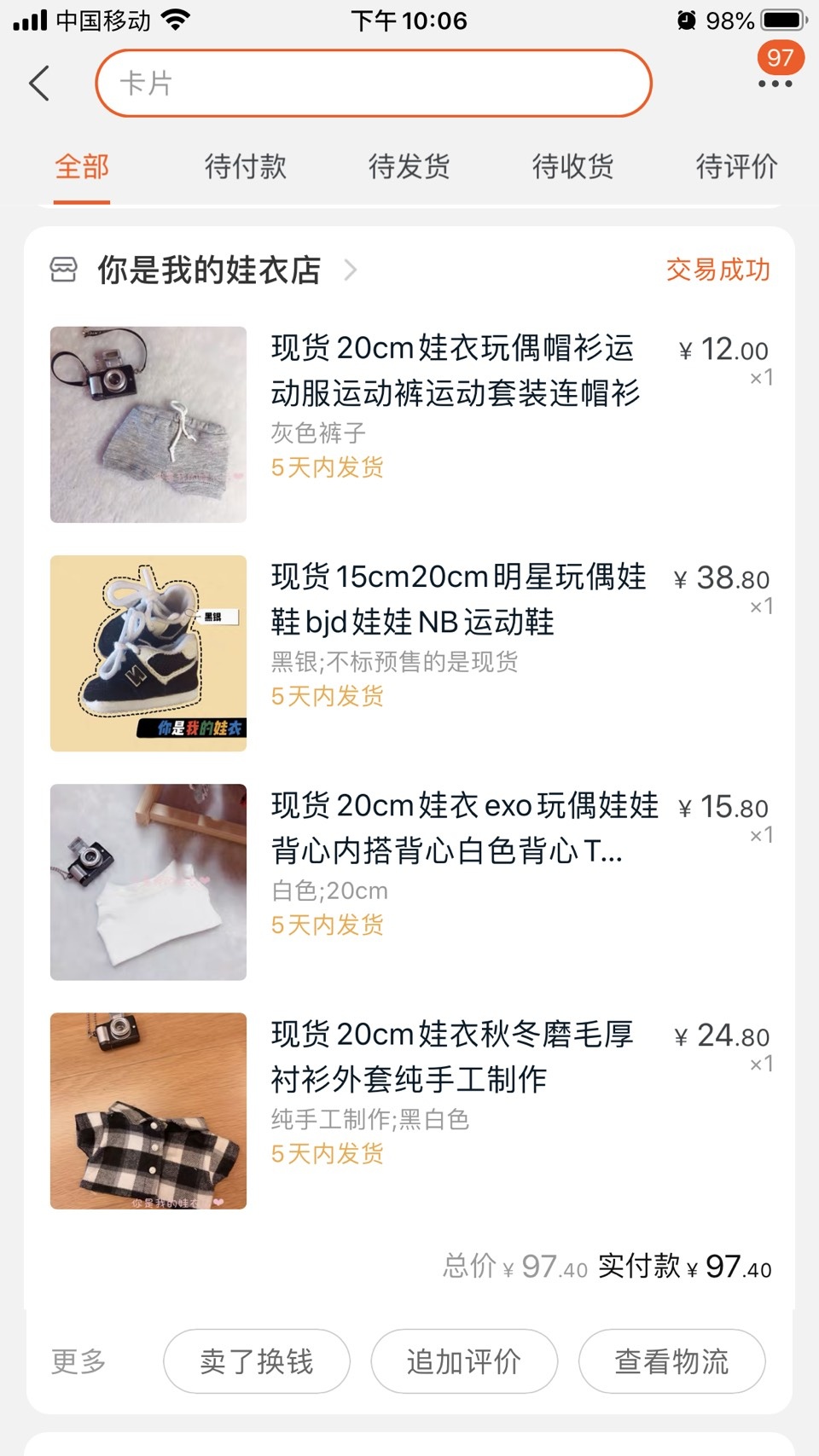819x1456 pixels.
Task: Open the 磨毛厚衬衫外套 item
Action: 411,1111
